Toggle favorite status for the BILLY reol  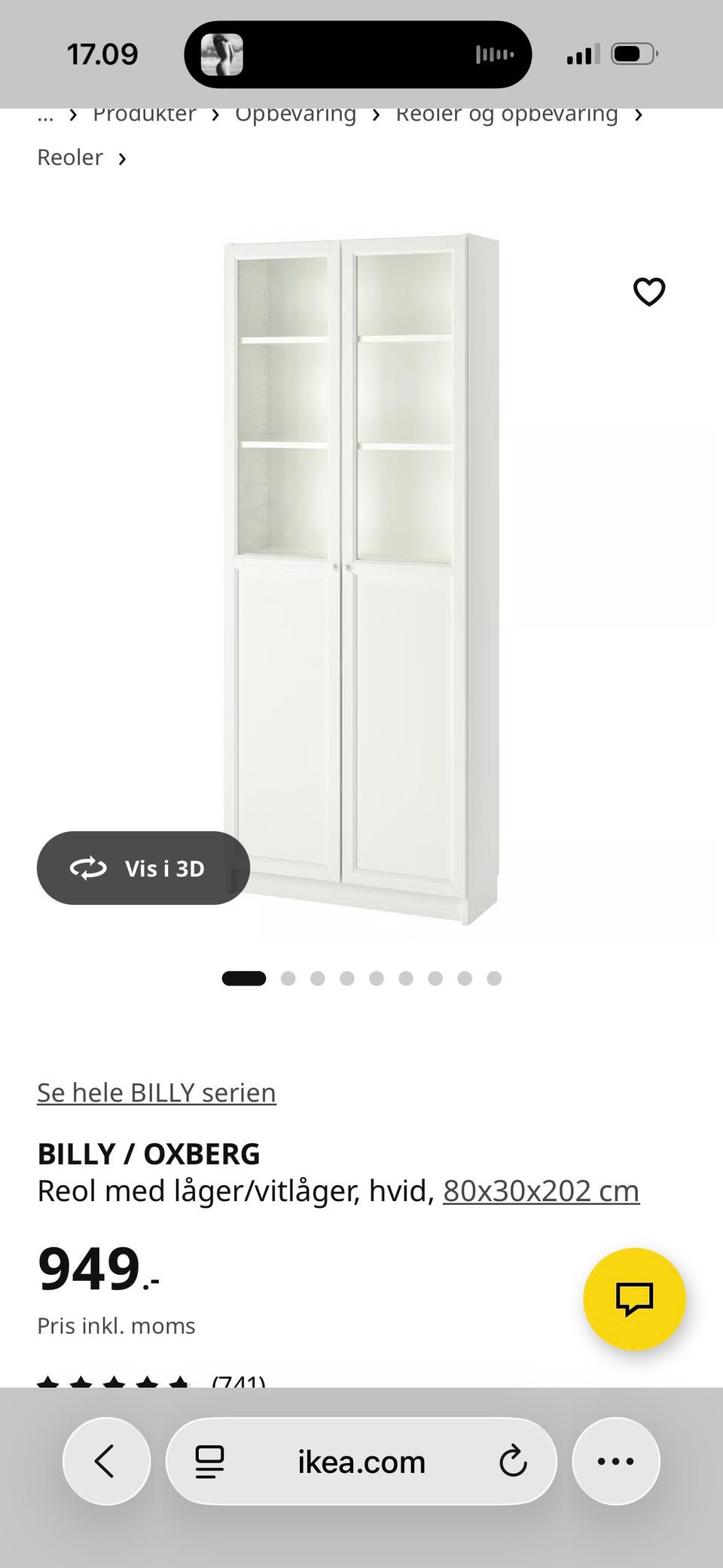point(648,292)
